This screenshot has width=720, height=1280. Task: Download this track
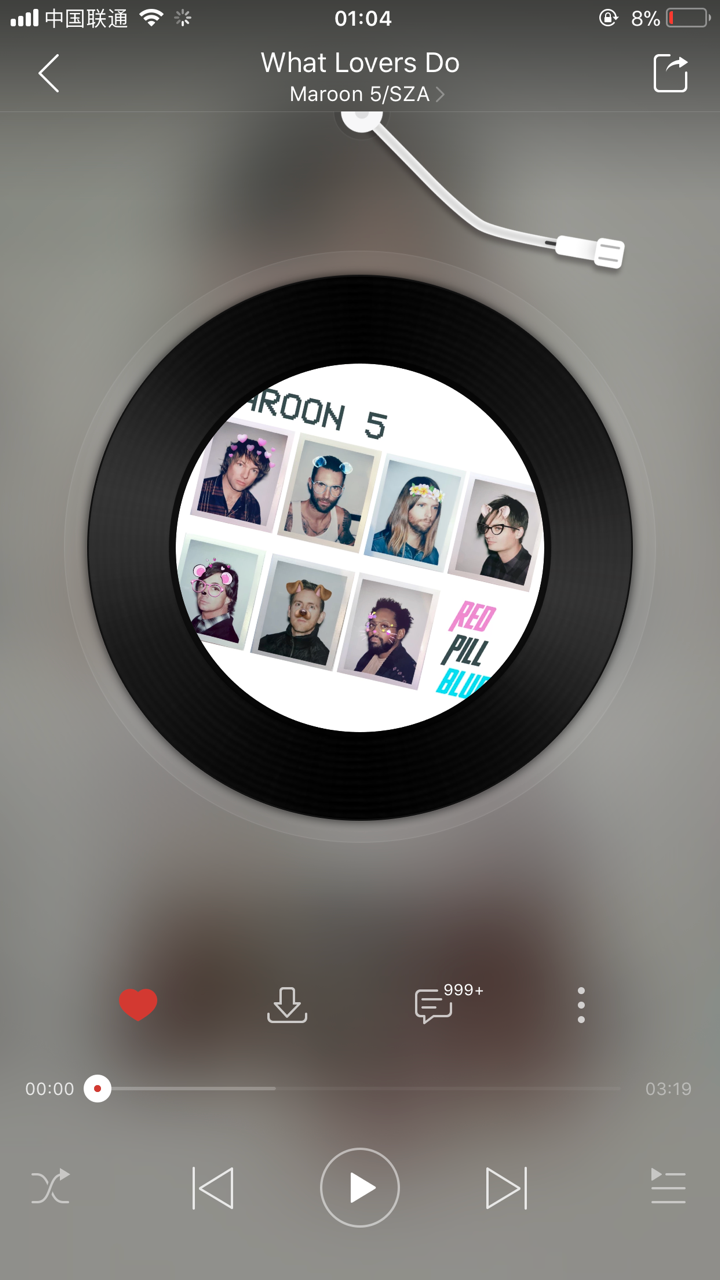pos(287,1005)
